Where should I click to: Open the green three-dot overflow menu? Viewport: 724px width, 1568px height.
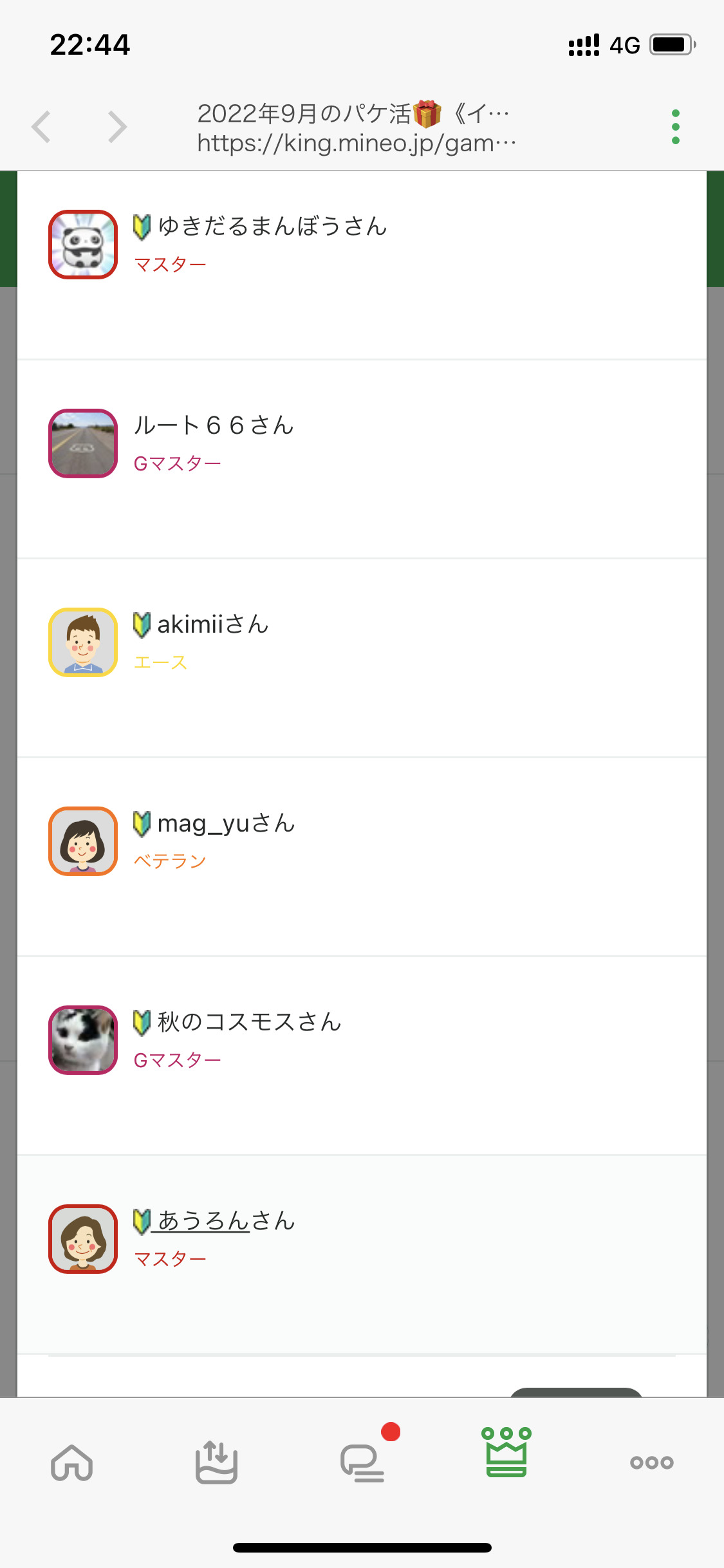point(675,126)
